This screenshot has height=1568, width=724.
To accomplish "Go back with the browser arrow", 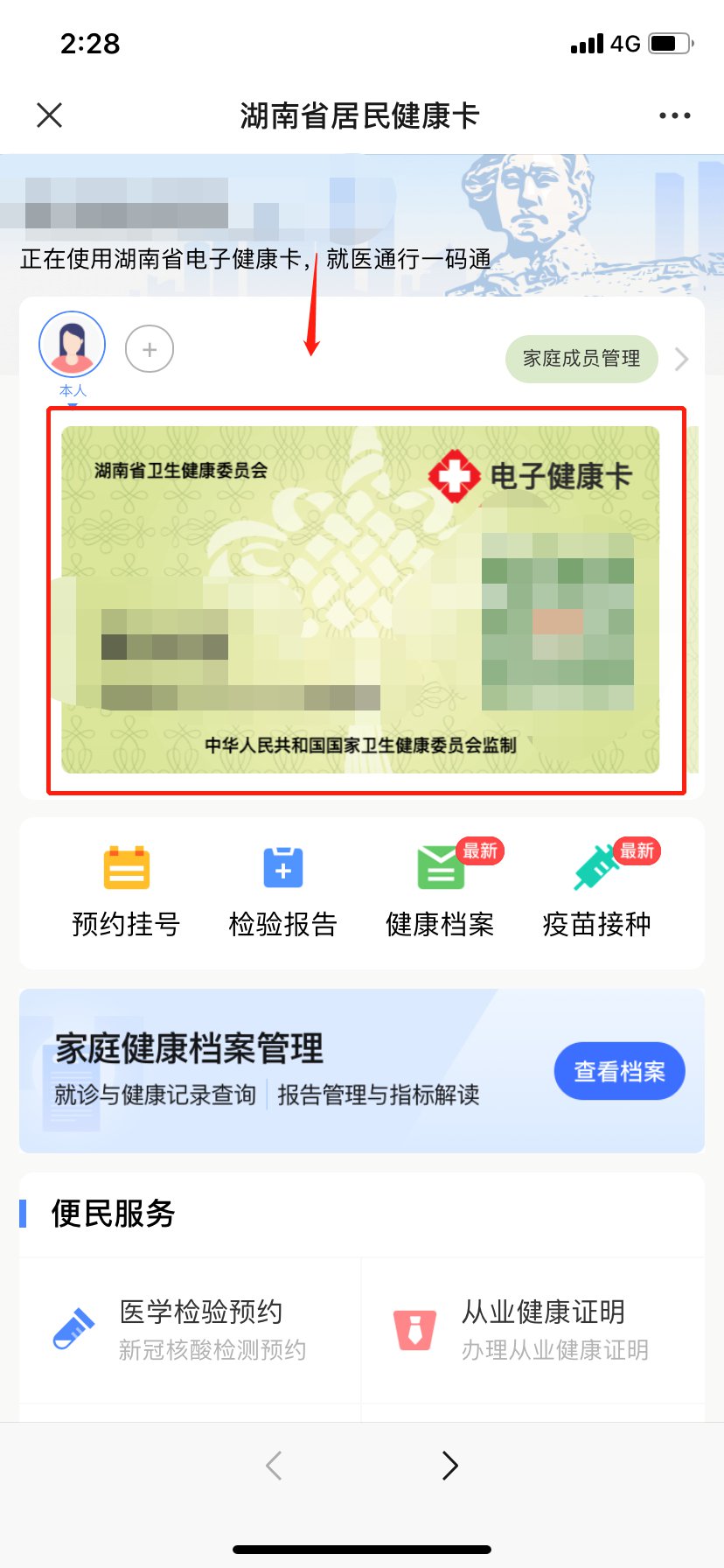I will tap(274, 1465).
